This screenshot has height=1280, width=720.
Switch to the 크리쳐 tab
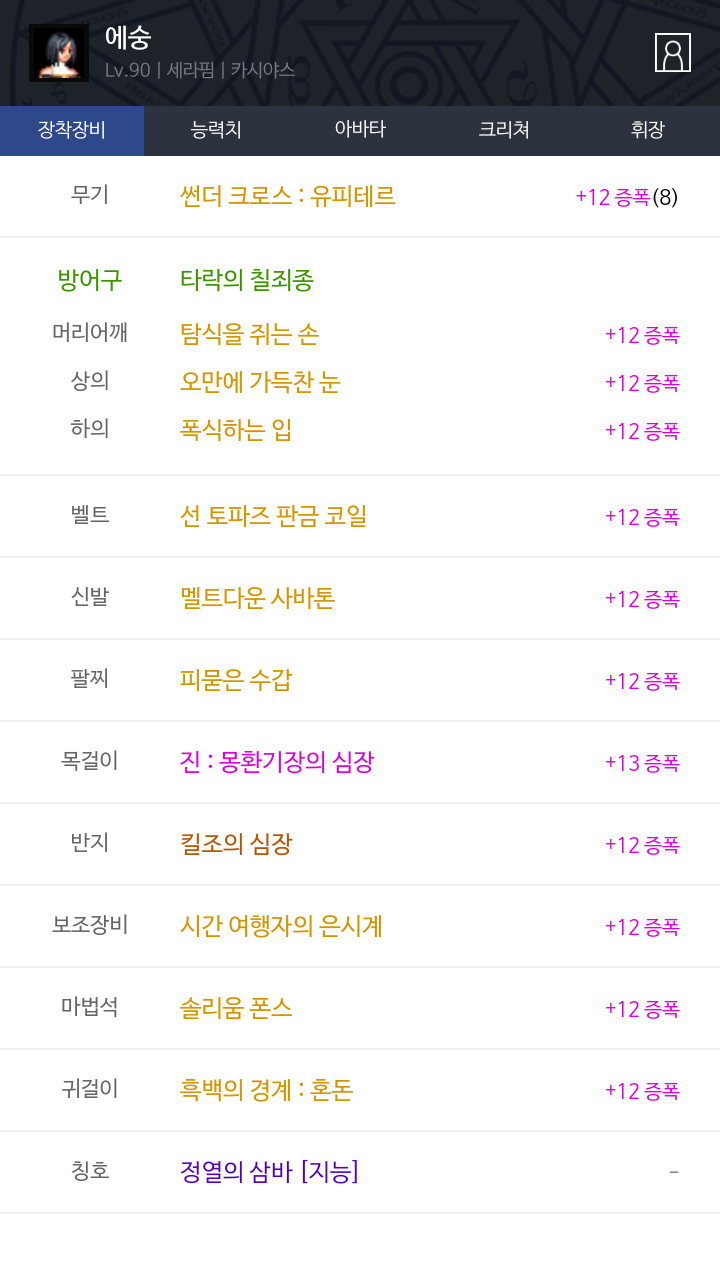504,130
